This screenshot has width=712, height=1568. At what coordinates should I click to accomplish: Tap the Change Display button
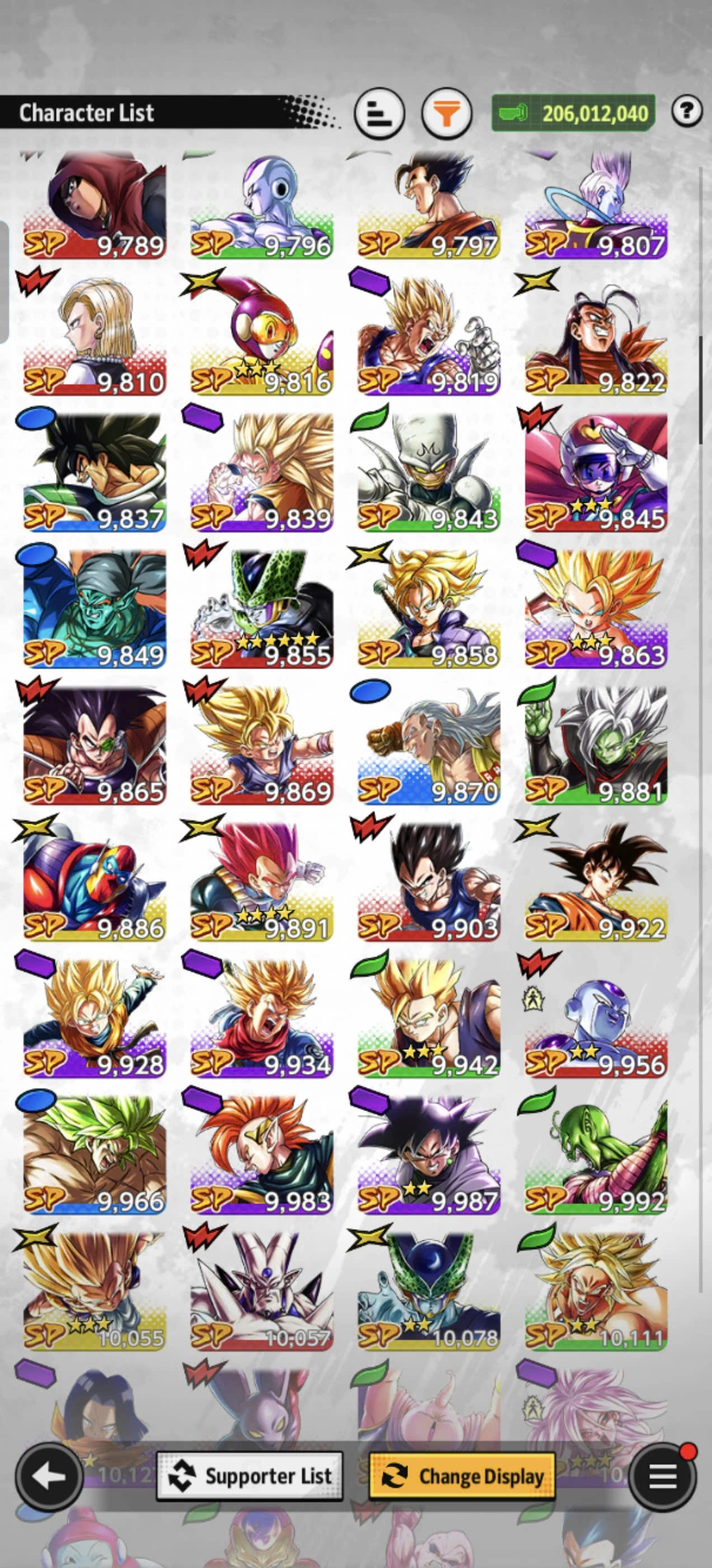click(x=462, y=1476)
